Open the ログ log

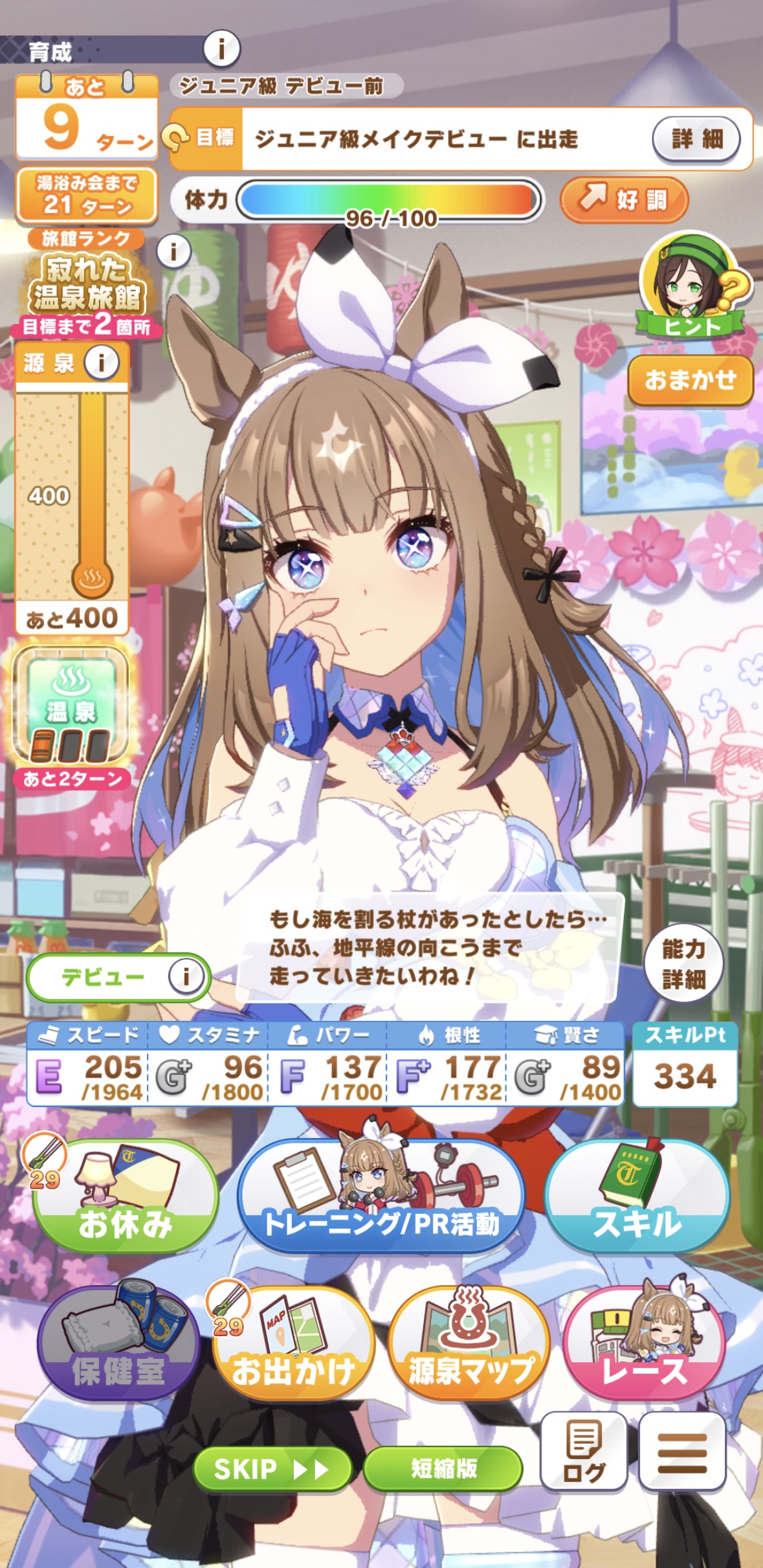[584, 1451]
